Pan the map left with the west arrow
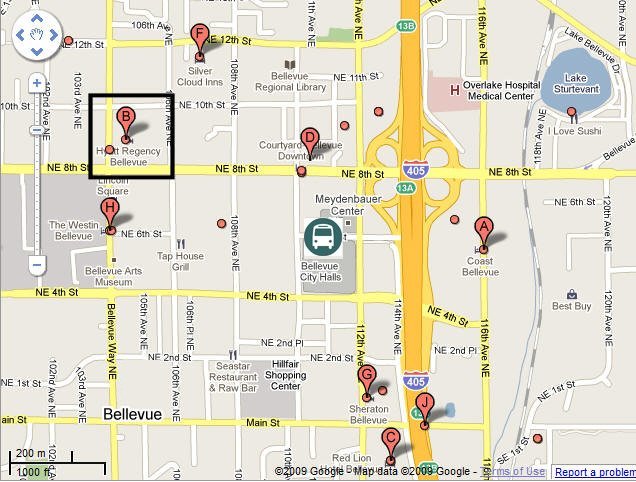636x482 pixels. pyautogui.click(x=21, y=37)
